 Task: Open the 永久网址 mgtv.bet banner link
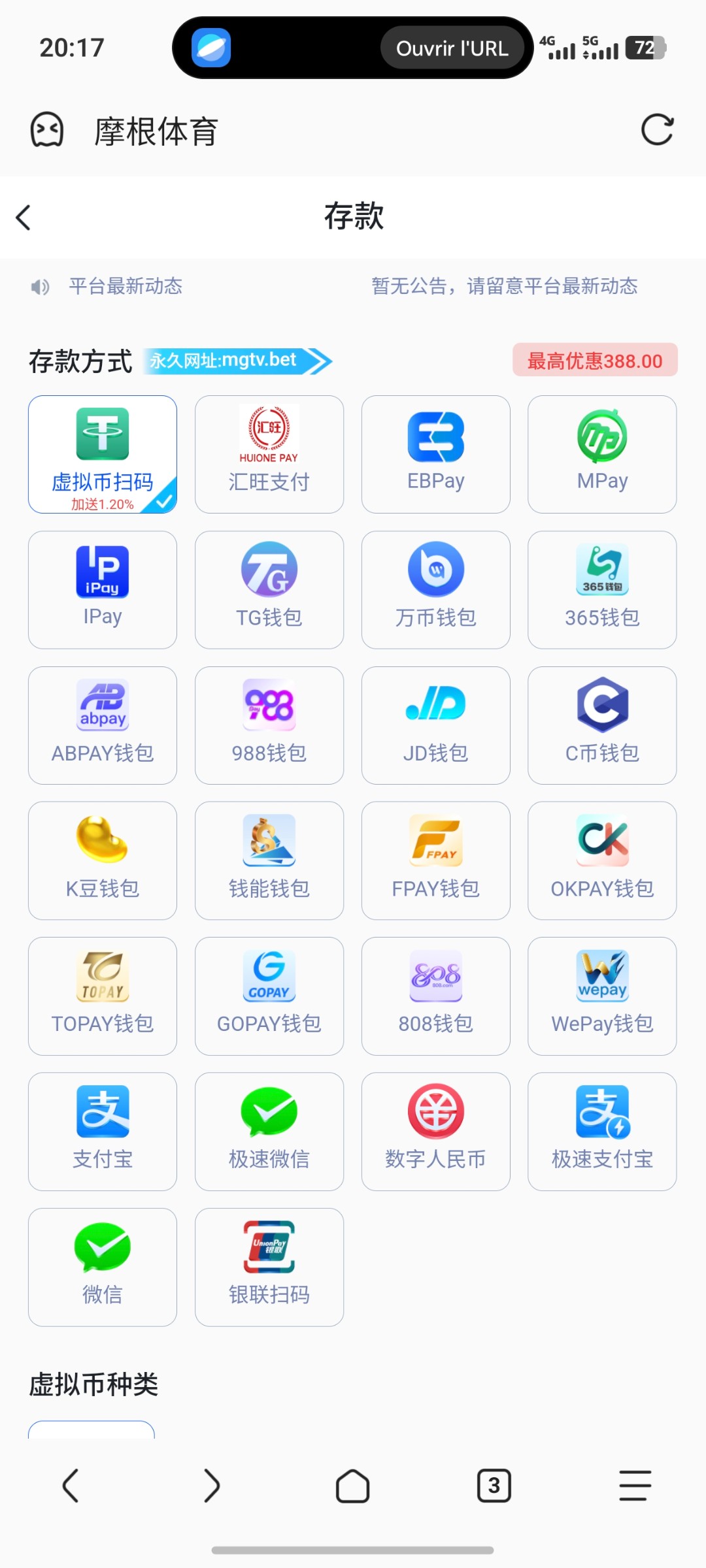237,361
